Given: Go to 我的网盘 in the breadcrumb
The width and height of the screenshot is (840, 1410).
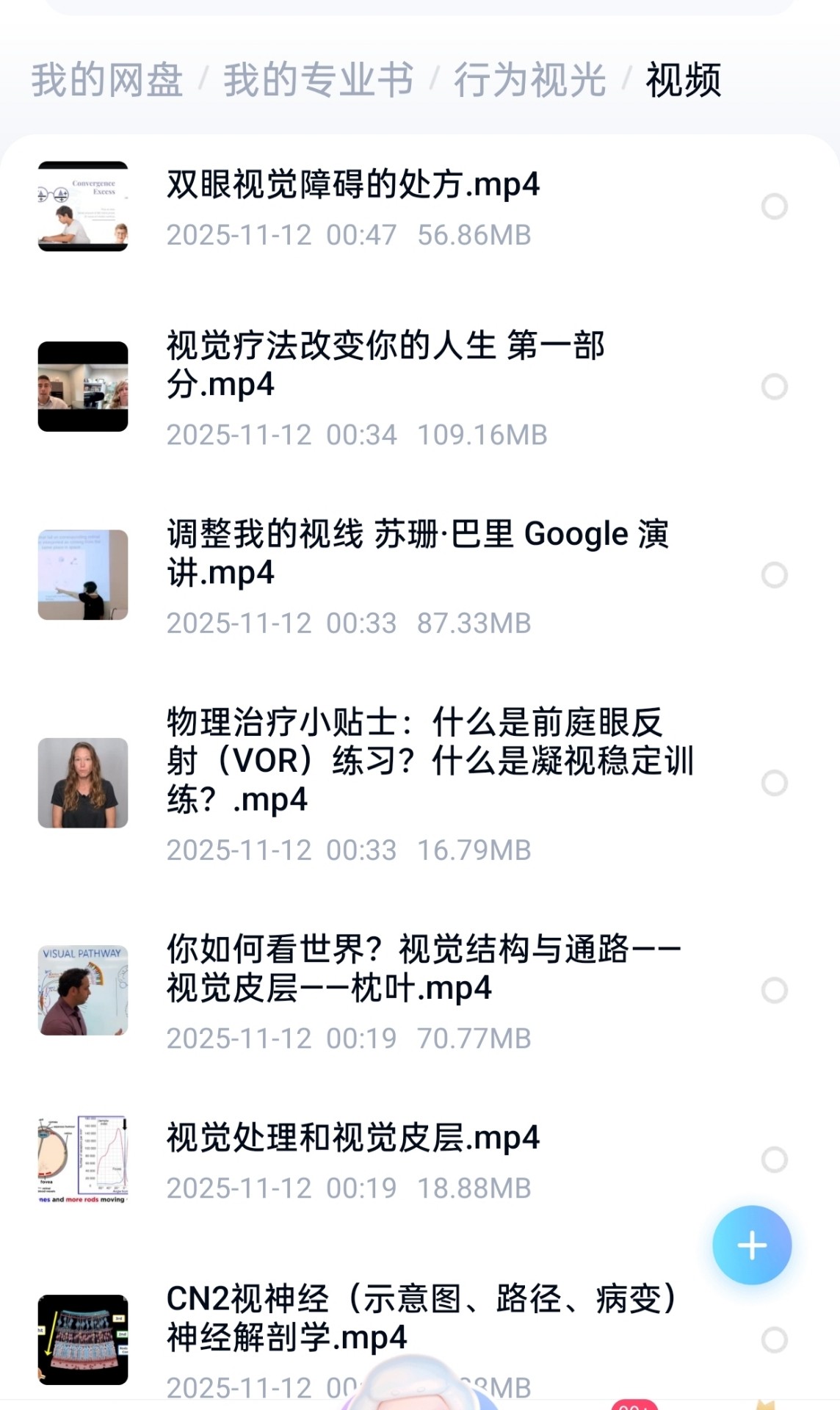Looking at the screenshot, I should click(x=106, y=79).
